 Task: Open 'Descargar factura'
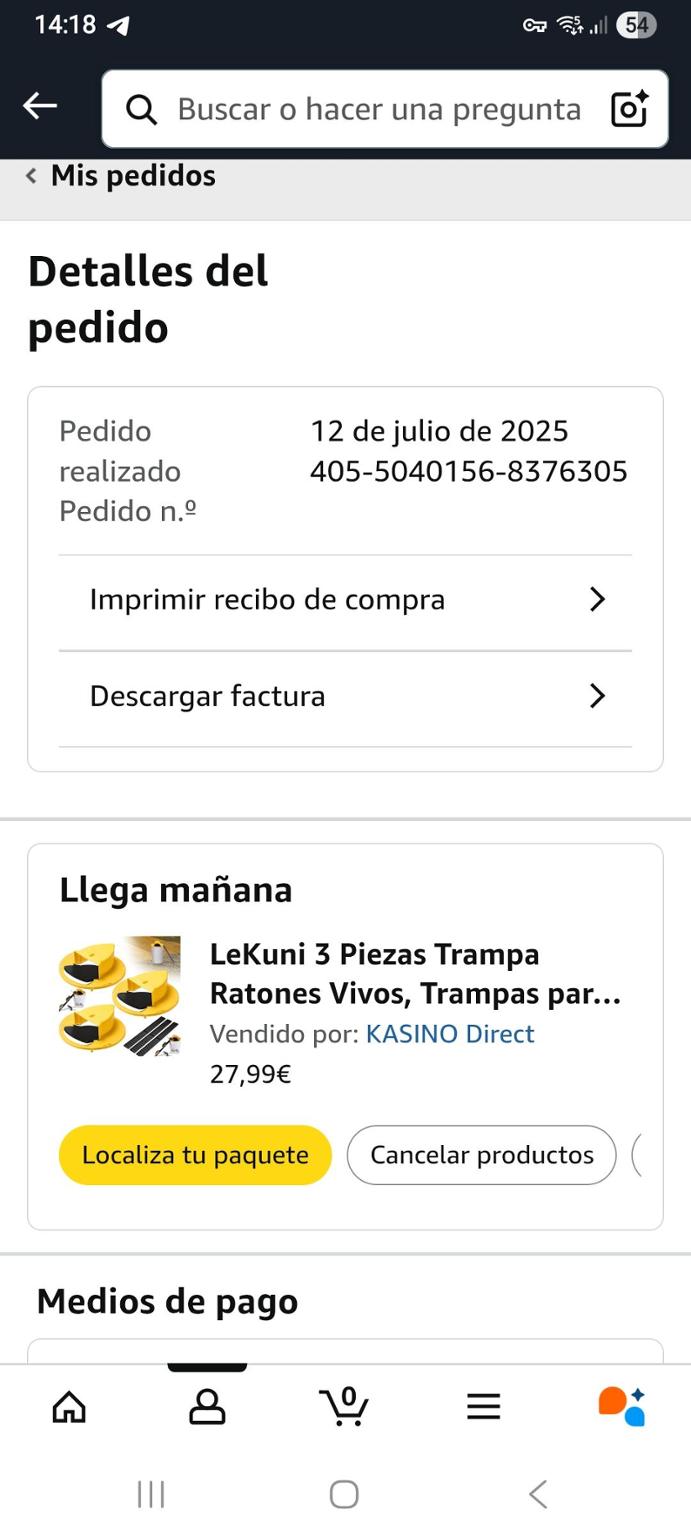(x=345, y=696)
